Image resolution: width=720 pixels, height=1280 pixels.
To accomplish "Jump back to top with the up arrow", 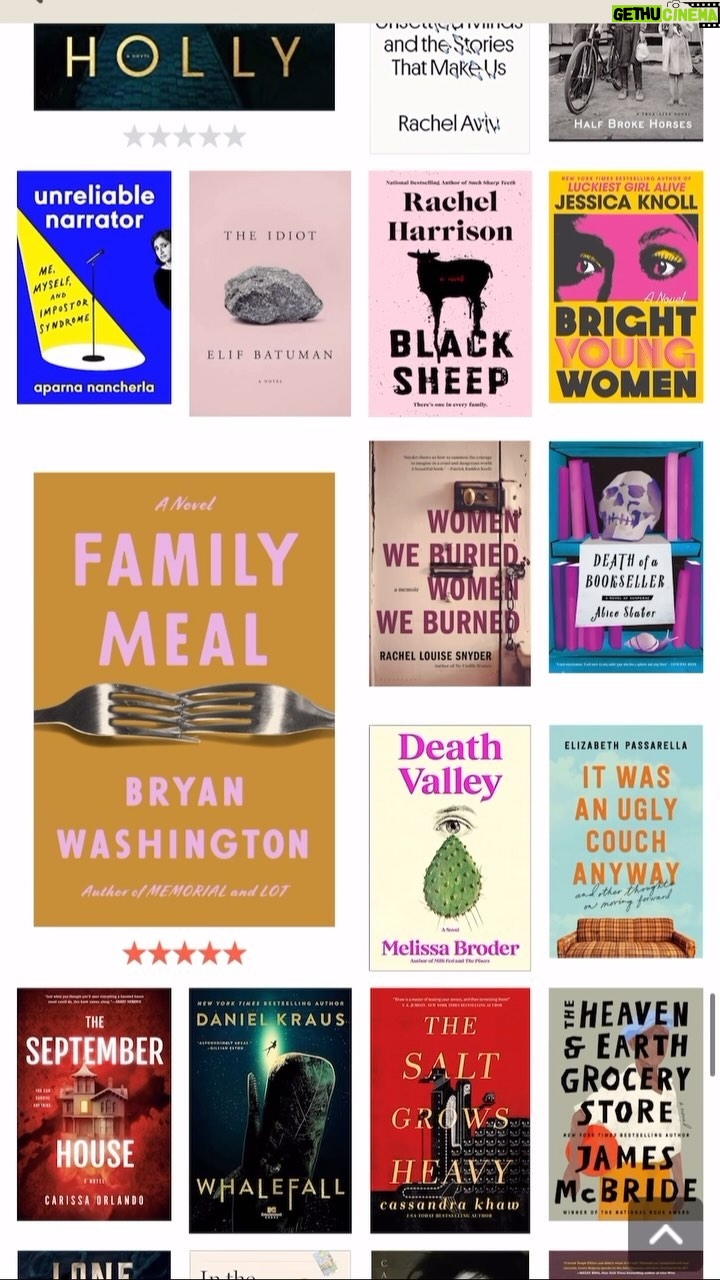I will 665,1236.
